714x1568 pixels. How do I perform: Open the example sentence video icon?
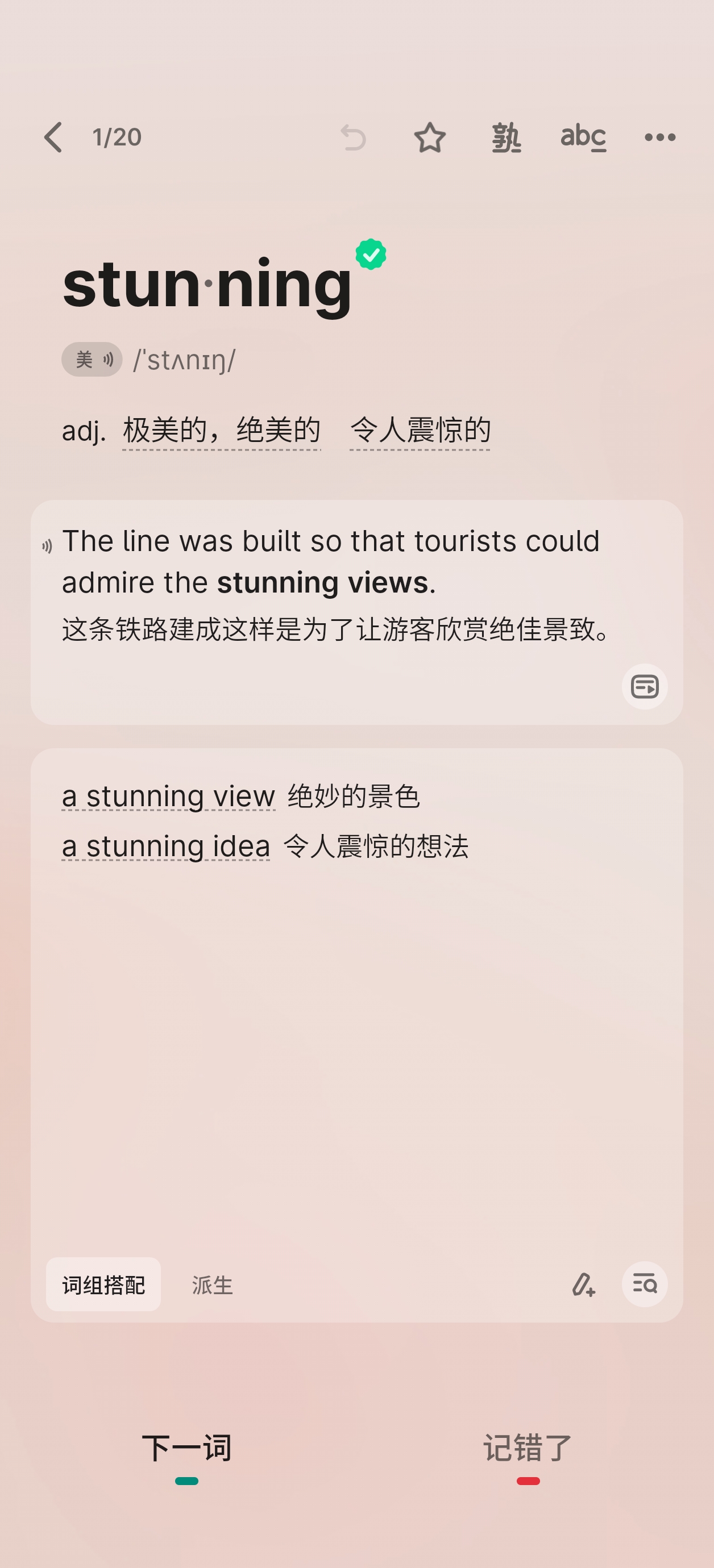[x=645, y=687]
